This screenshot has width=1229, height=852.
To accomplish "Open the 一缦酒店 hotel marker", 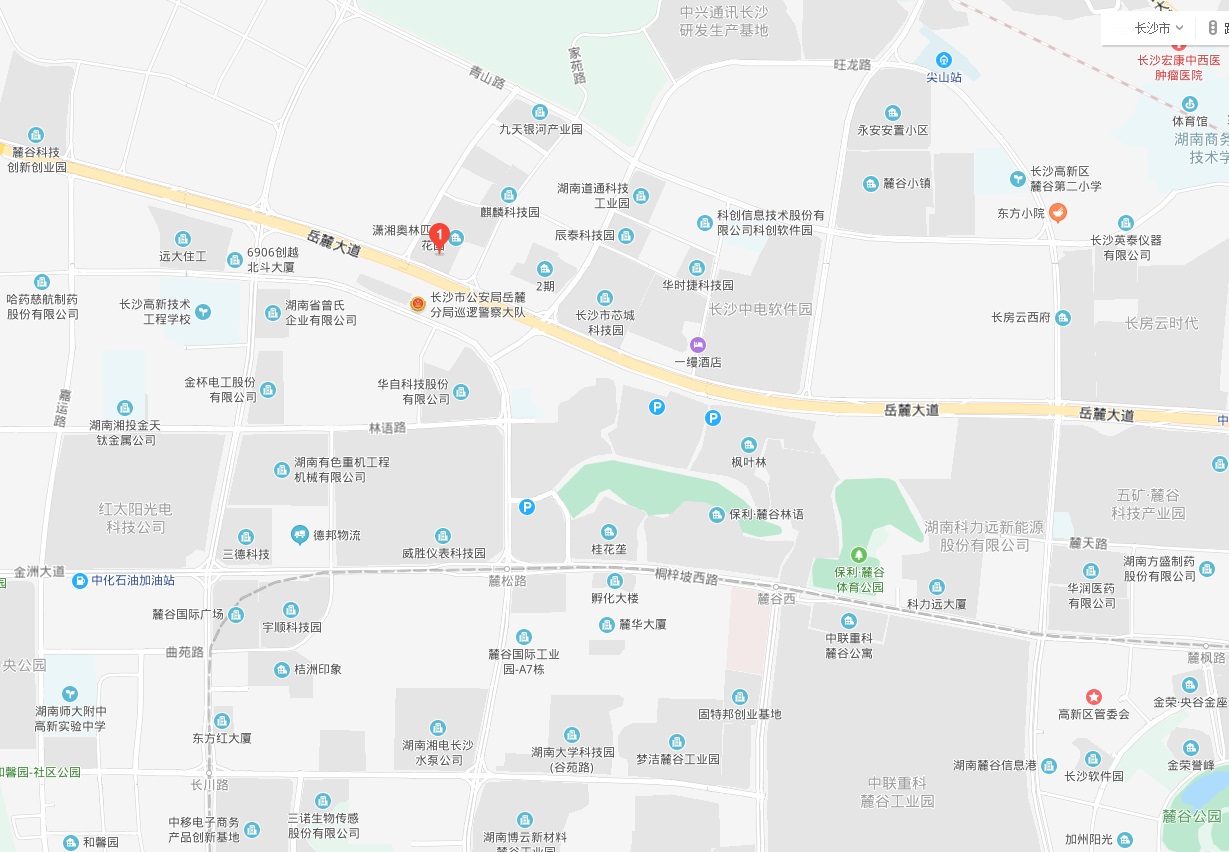I will (x=698, y=344).
